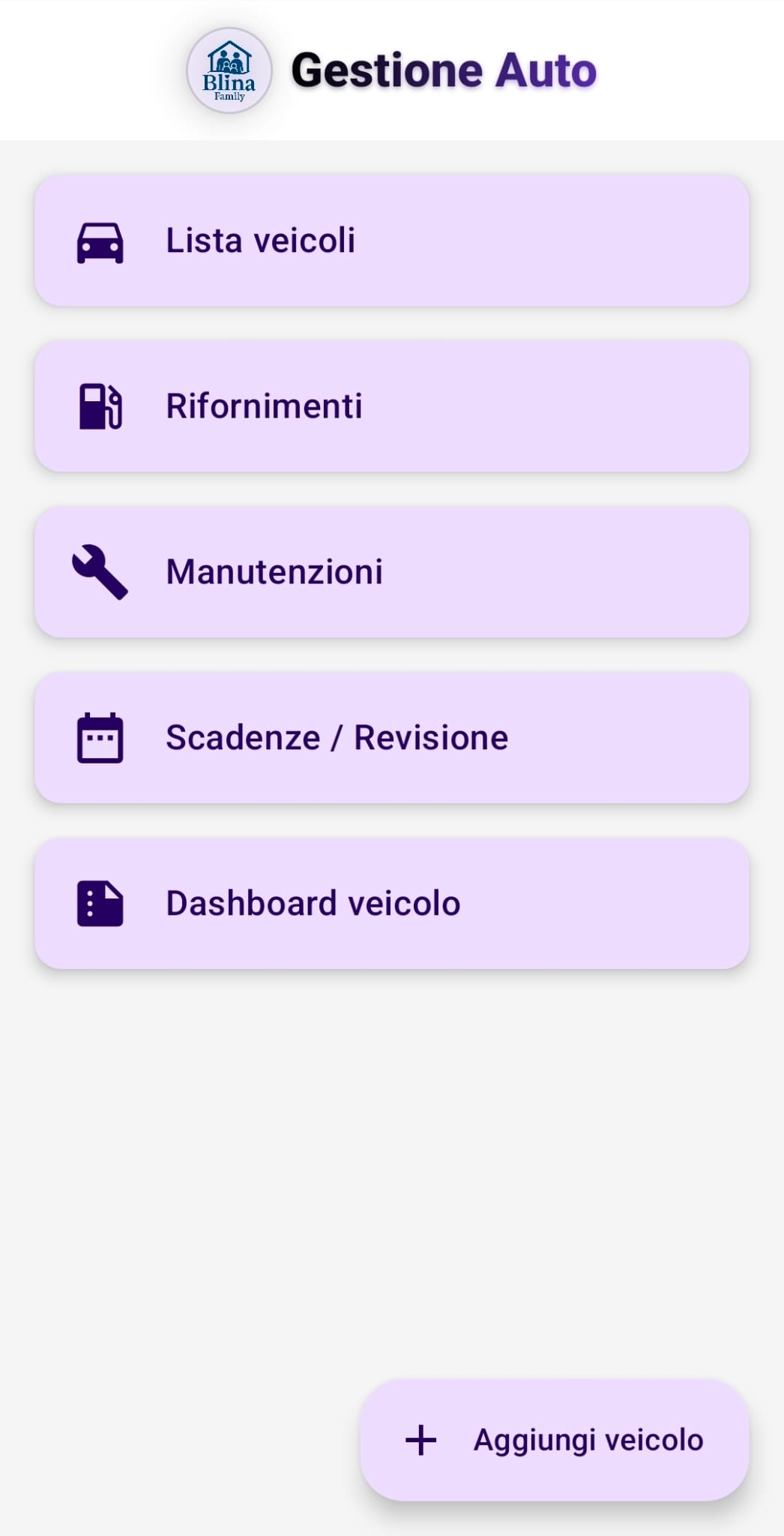Click the word Auto in the header
The image size is (784, 1536).
546,70
